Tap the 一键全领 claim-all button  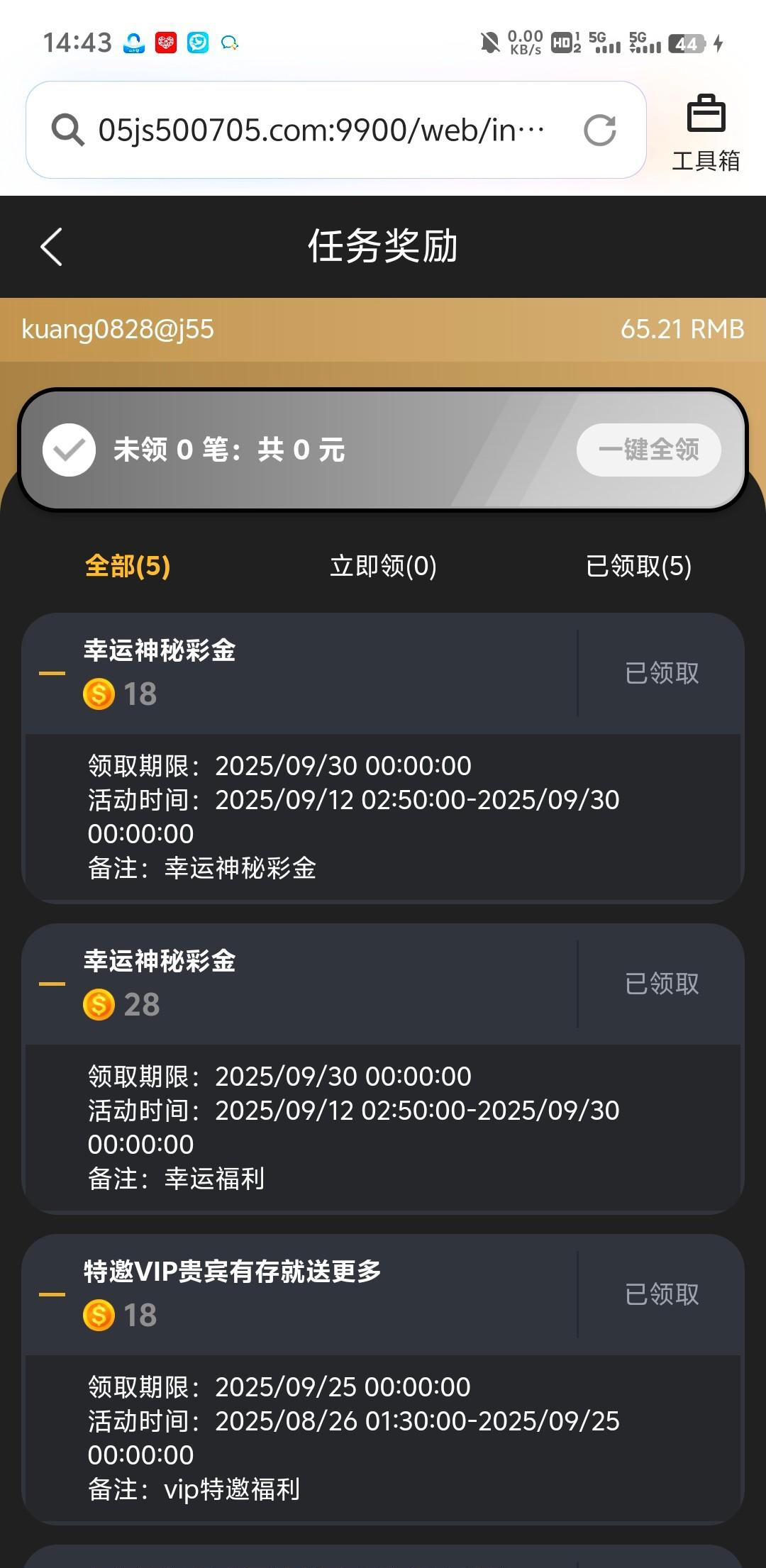point(648,450)
